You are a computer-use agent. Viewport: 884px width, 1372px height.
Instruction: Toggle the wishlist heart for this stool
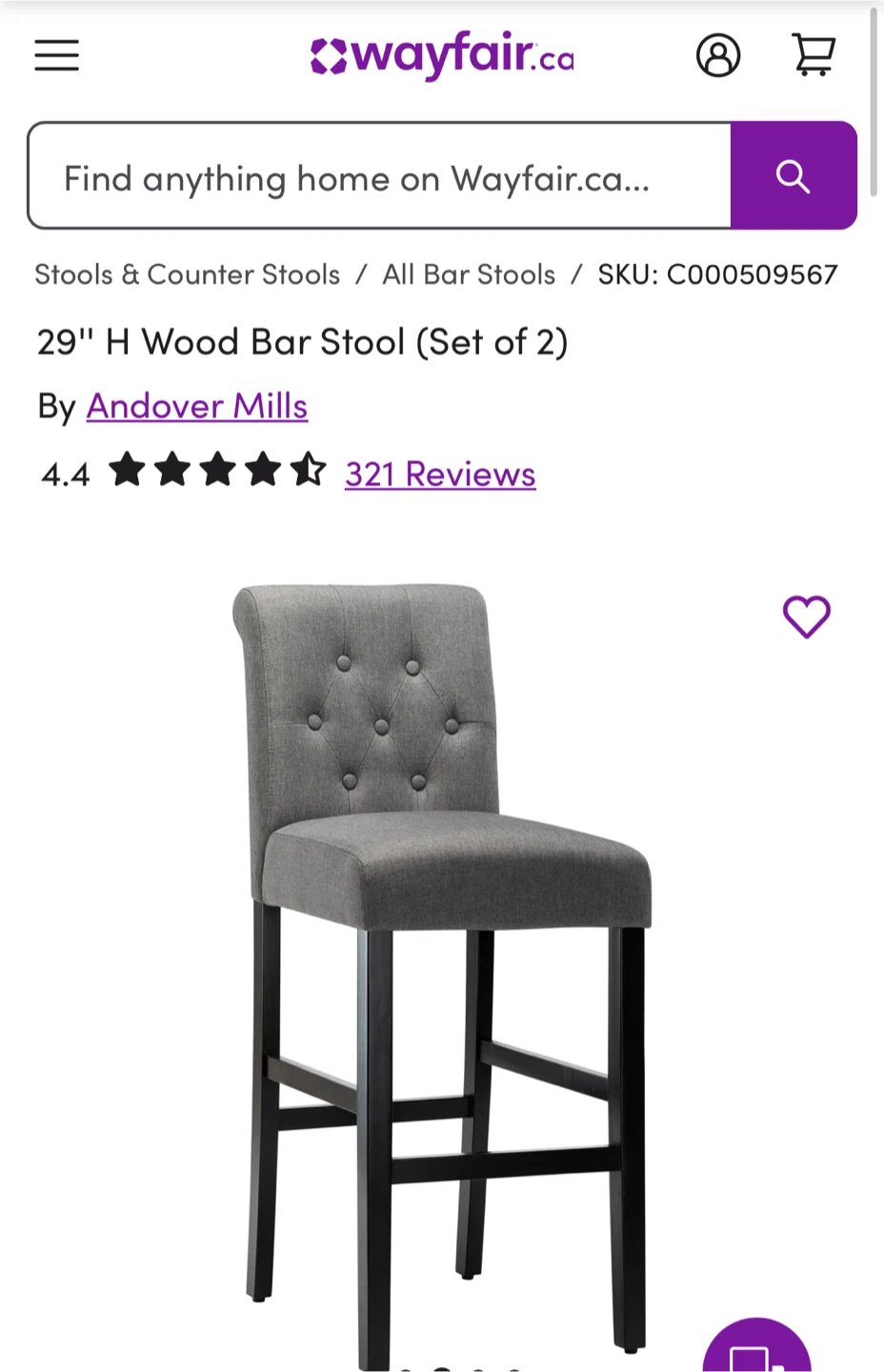click(x=806, y=616)
